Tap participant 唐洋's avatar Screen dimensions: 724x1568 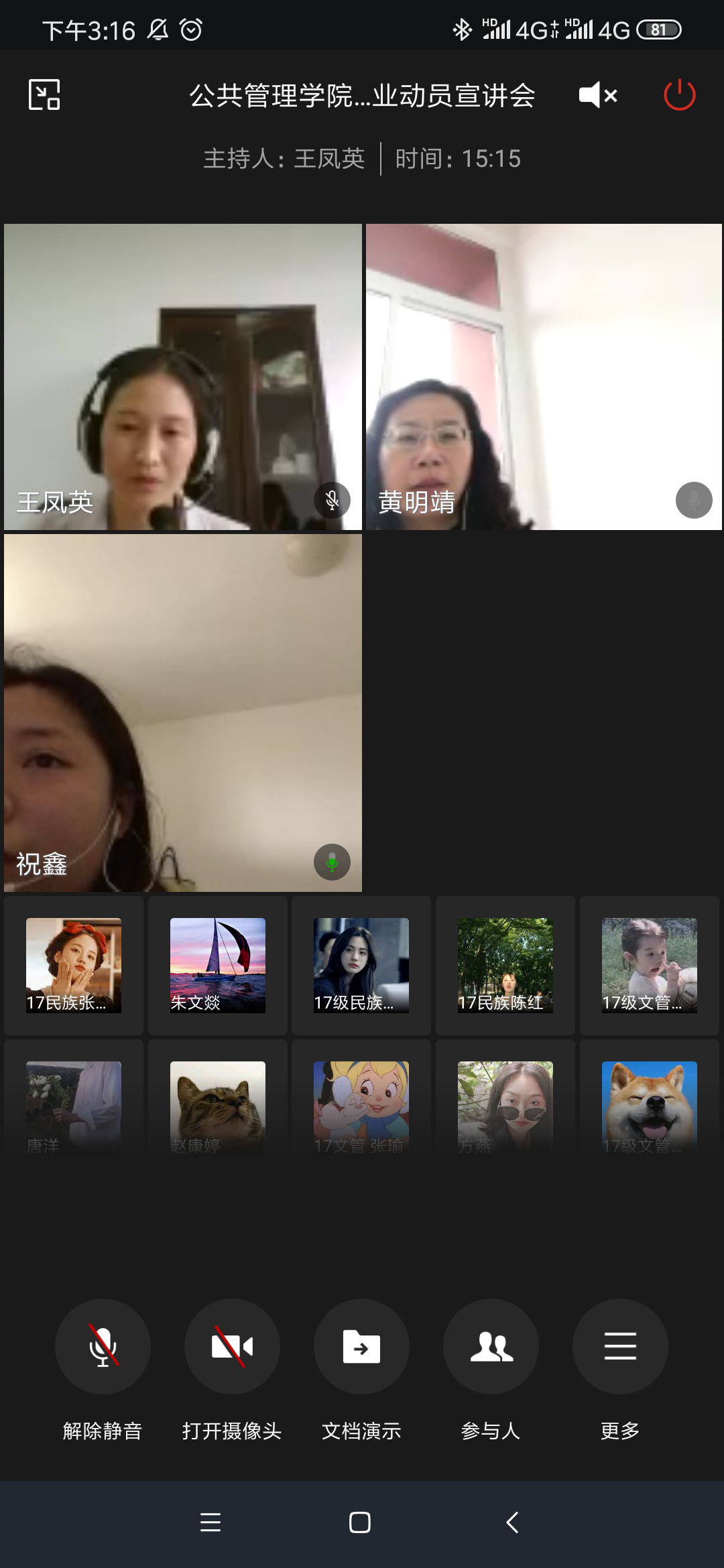click(x=74, y=1107)
